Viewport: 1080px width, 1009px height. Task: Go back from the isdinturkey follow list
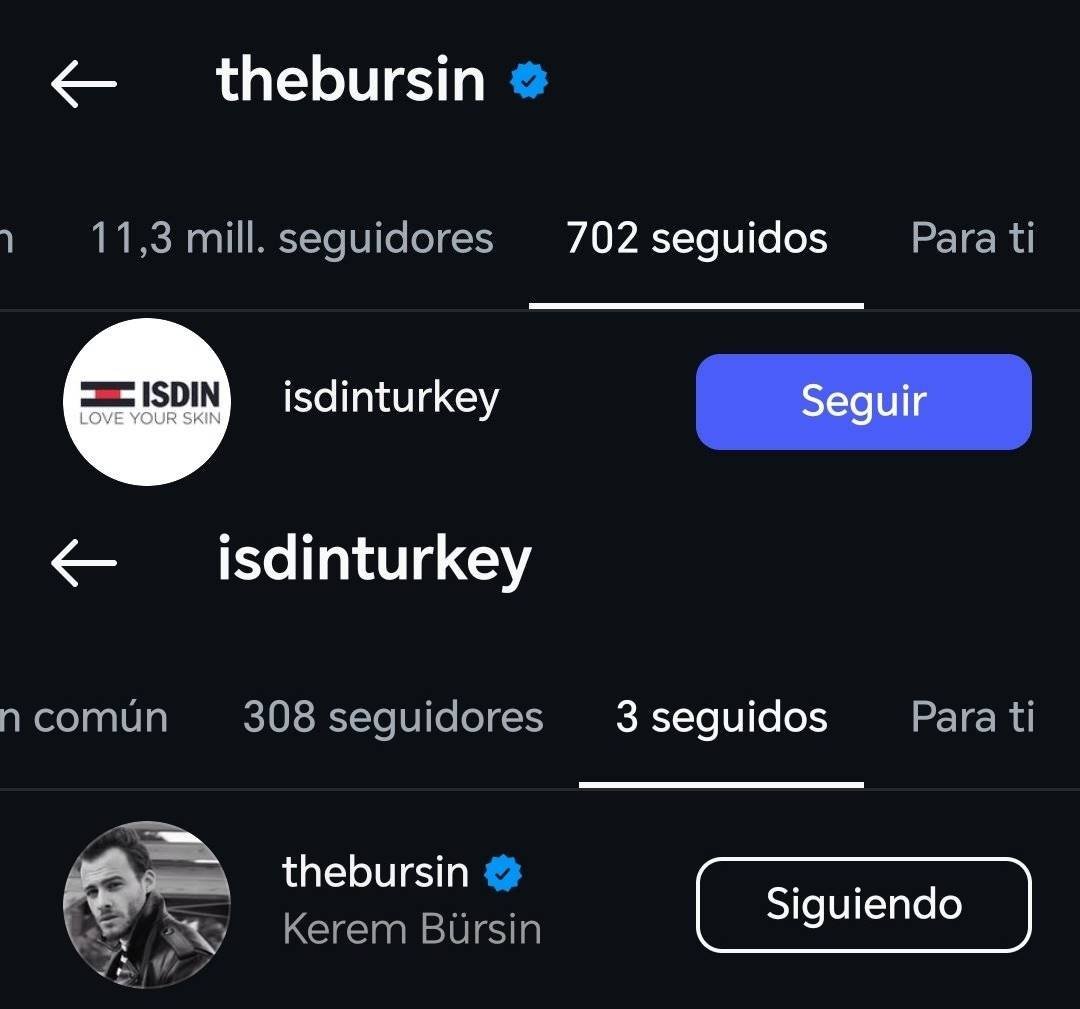coord(84,563)
